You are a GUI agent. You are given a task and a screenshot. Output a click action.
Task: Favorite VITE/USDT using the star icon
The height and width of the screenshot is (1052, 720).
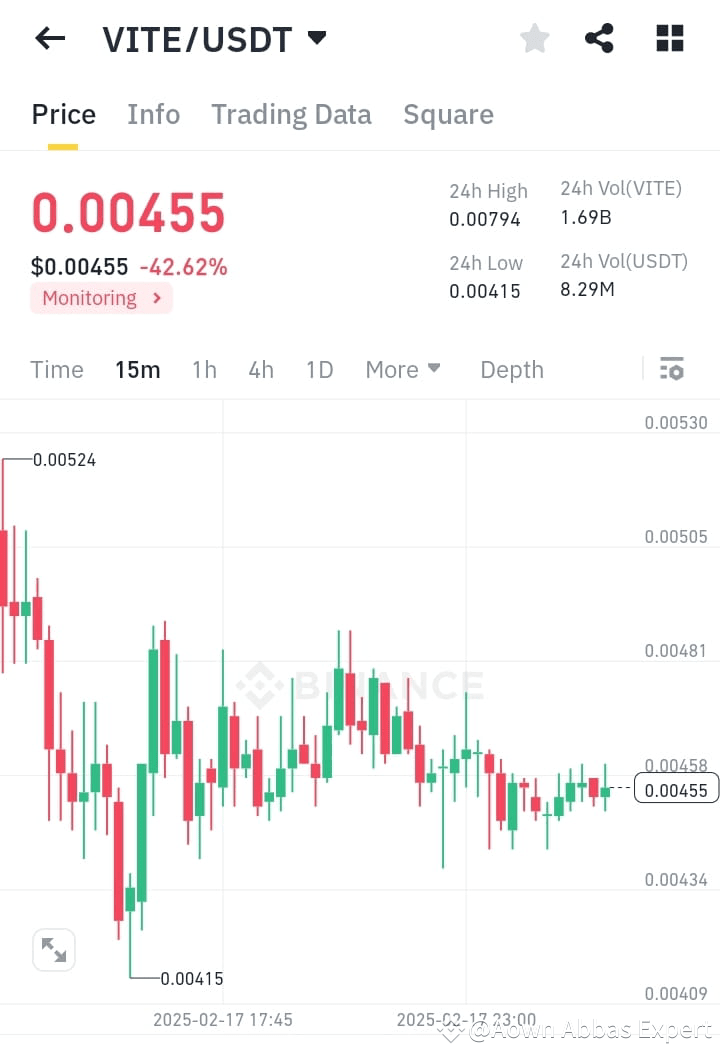tap(534, 38)
